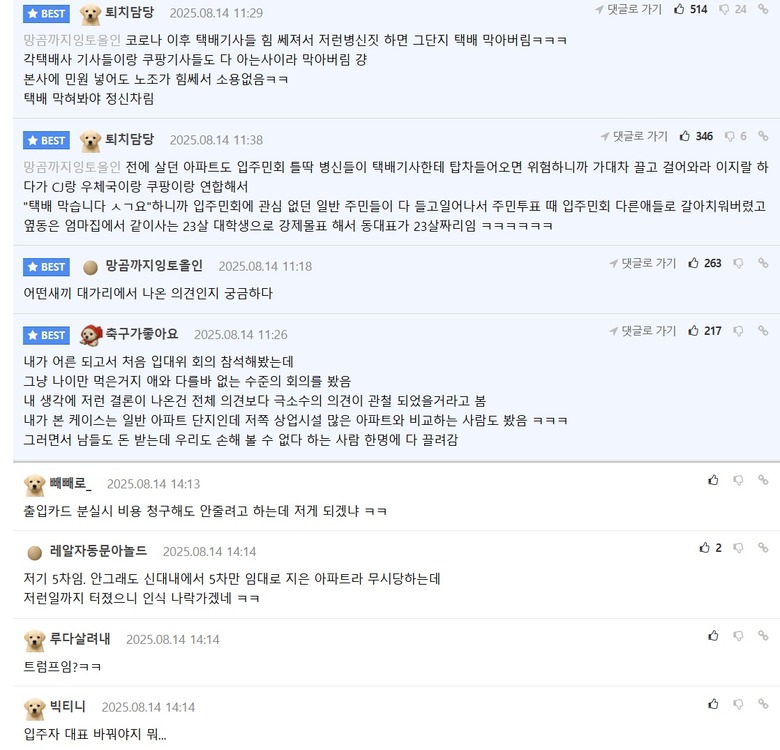Copy link of 루다살려내's comment

tap(763, 635)
